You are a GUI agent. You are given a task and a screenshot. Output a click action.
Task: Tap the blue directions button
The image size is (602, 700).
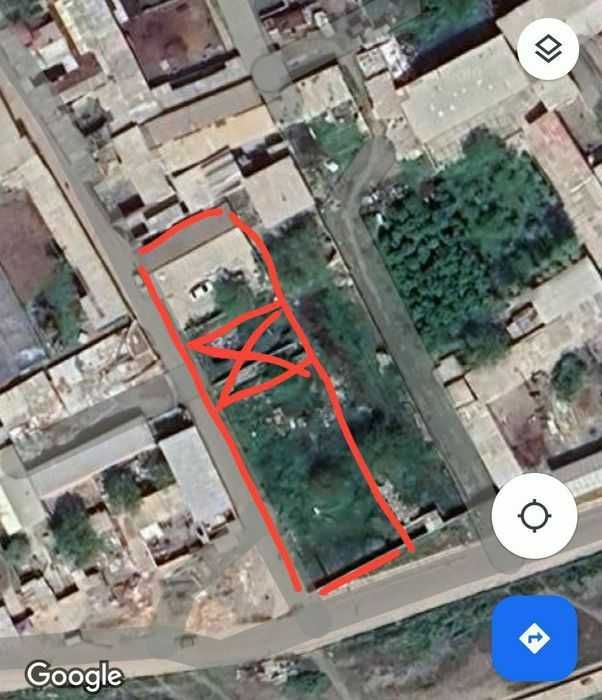tap(534, 638)
